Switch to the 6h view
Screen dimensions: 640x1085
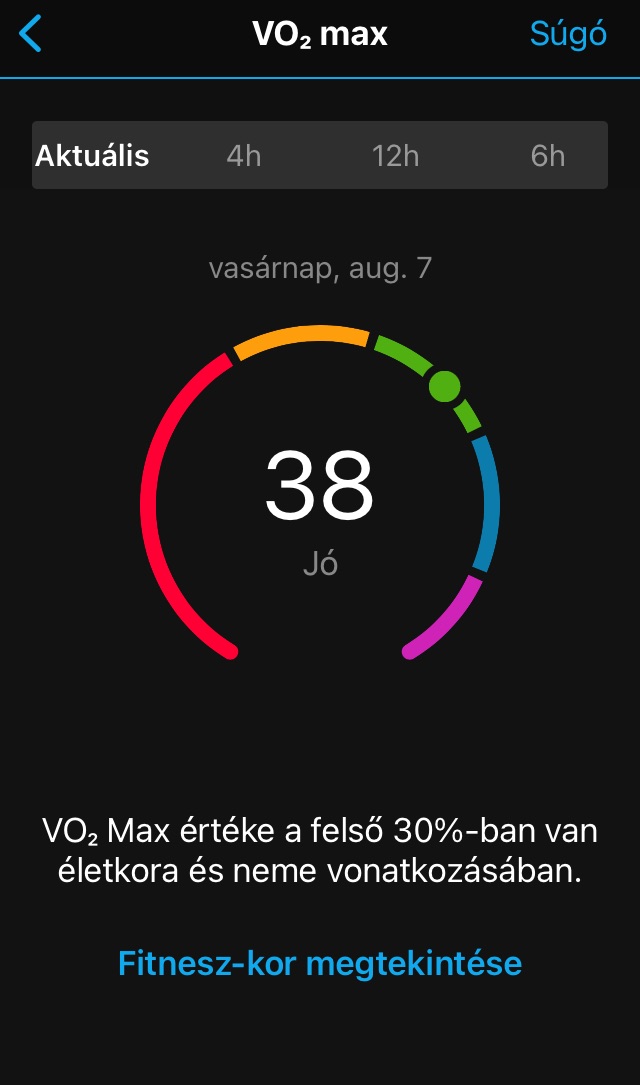[x=547, y=156]
